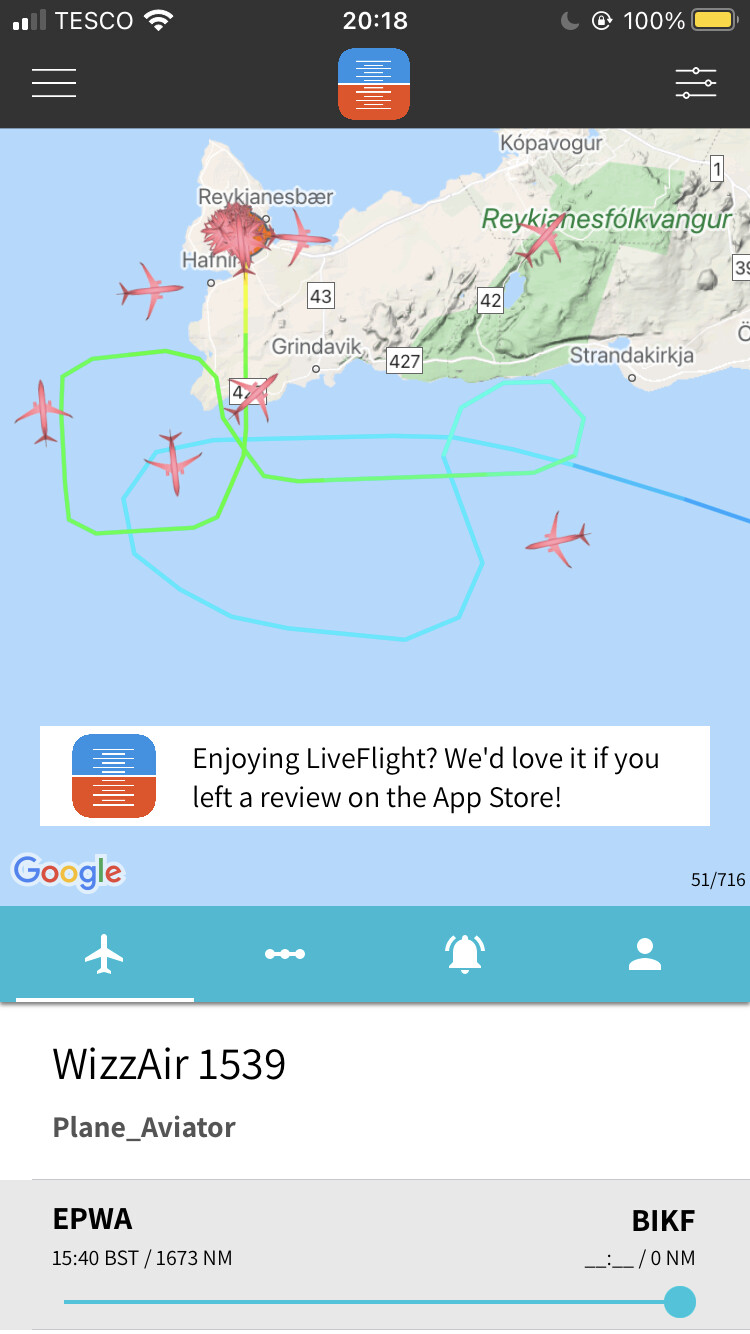This screenshot has width=750, height=1334.
Task: Open the alerts bell tab
Action: point(465,954)
